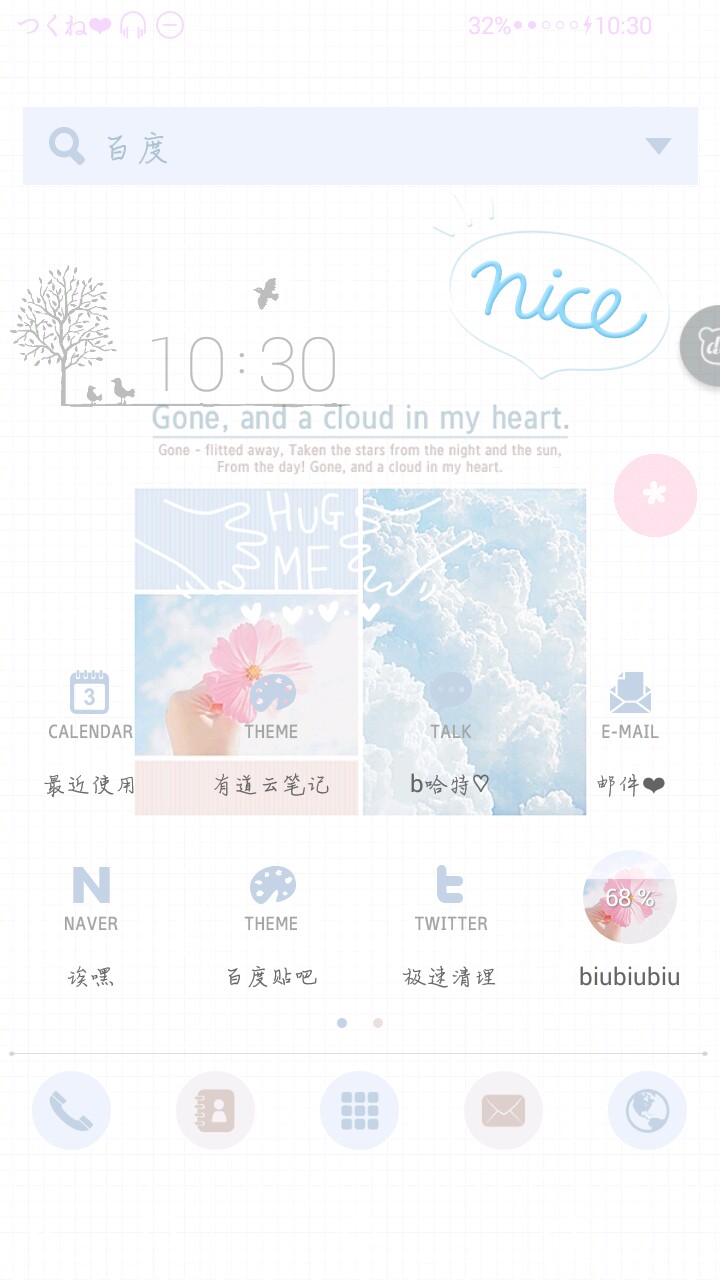Image resolution: width=720 pixels, height=1280 pixels.
Task: Expand the search bar dropdown arrow
Action: pyautogui.click(x=658, y=147)
